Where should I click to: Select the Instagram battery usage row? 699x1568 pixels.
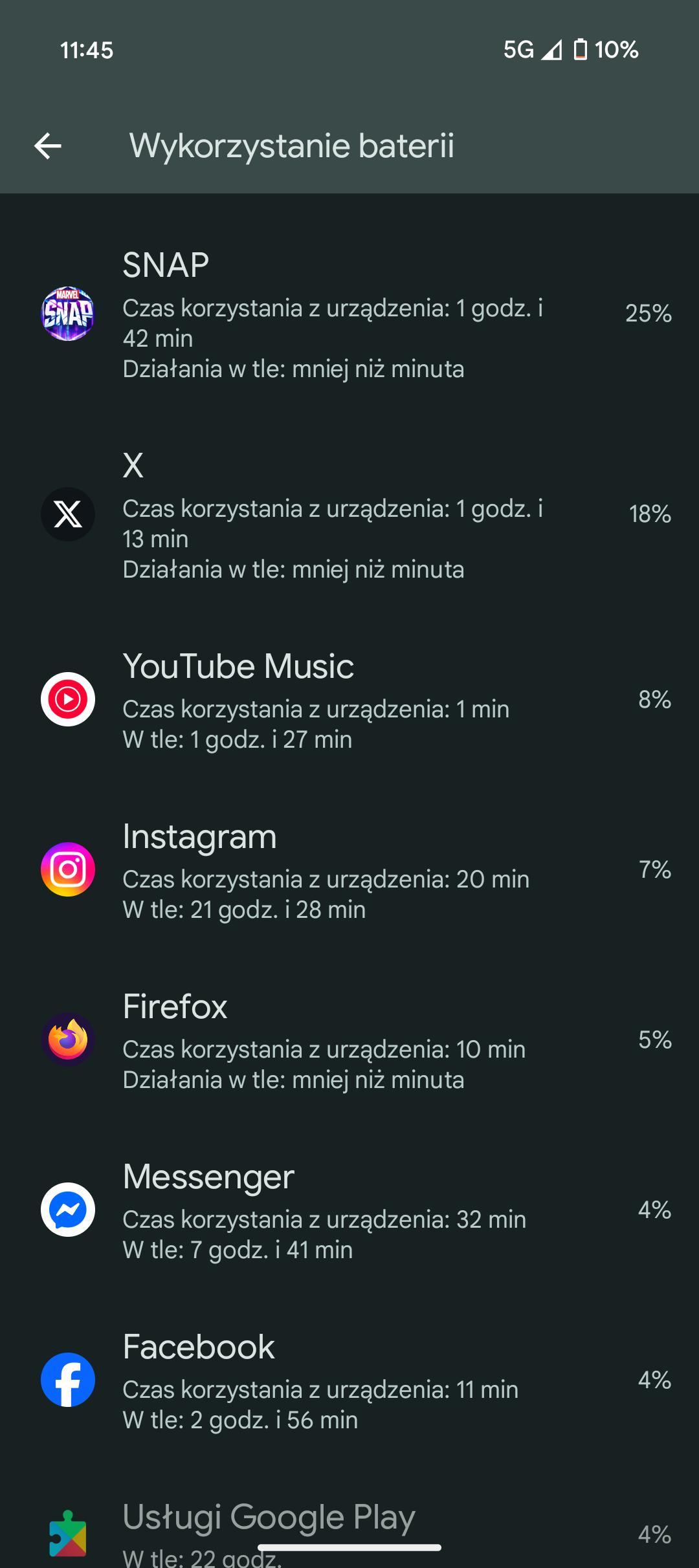tap(349, 871)
